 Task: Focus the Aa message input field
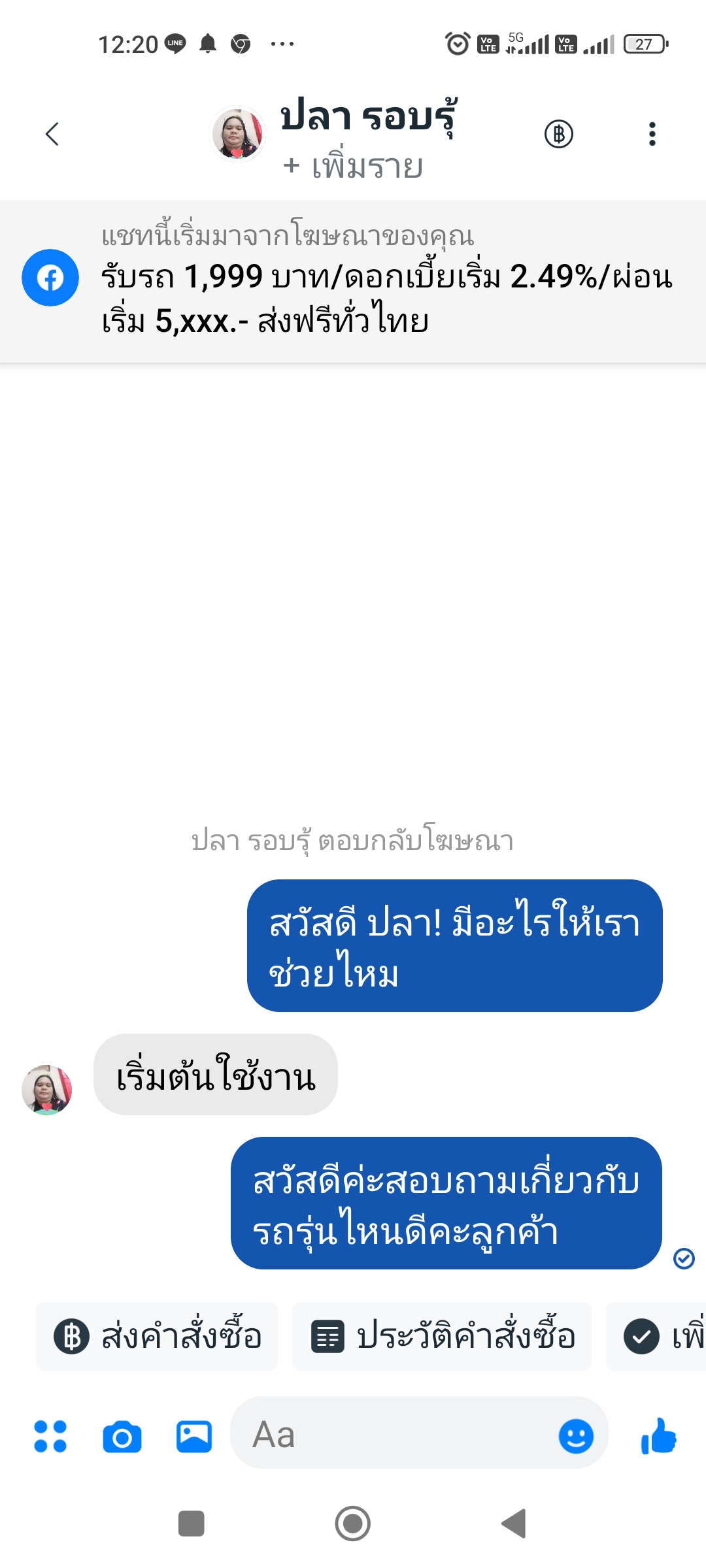(x=392, y=1435)
